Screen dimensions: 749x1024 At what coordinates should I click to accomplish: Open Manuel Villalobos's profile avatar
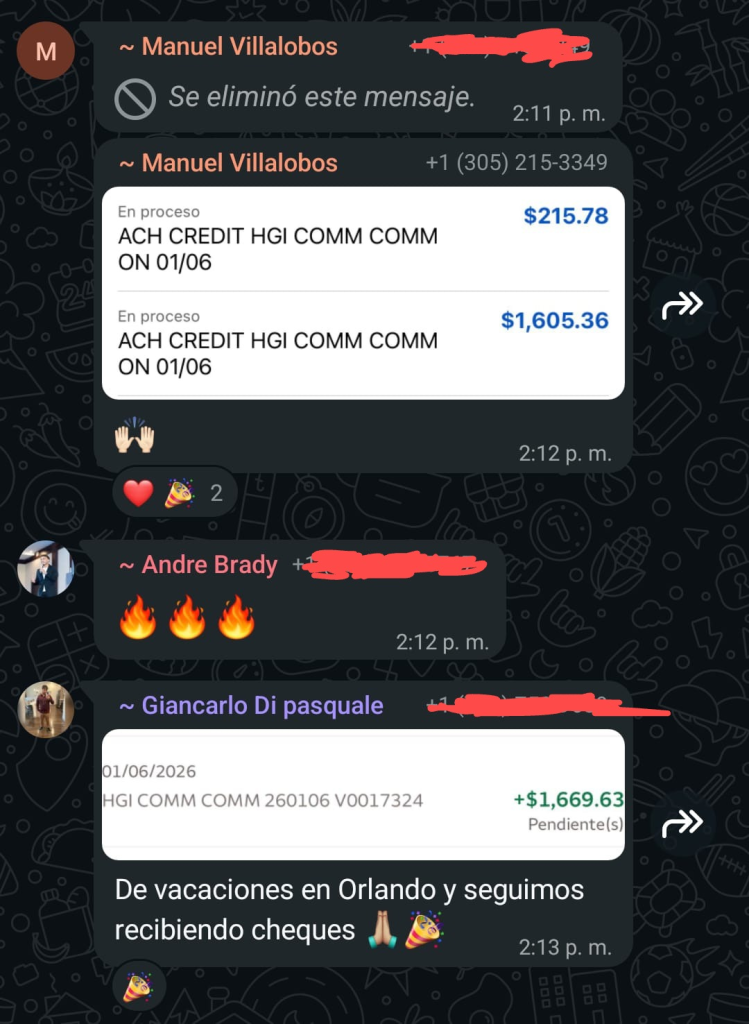(46, 51)
